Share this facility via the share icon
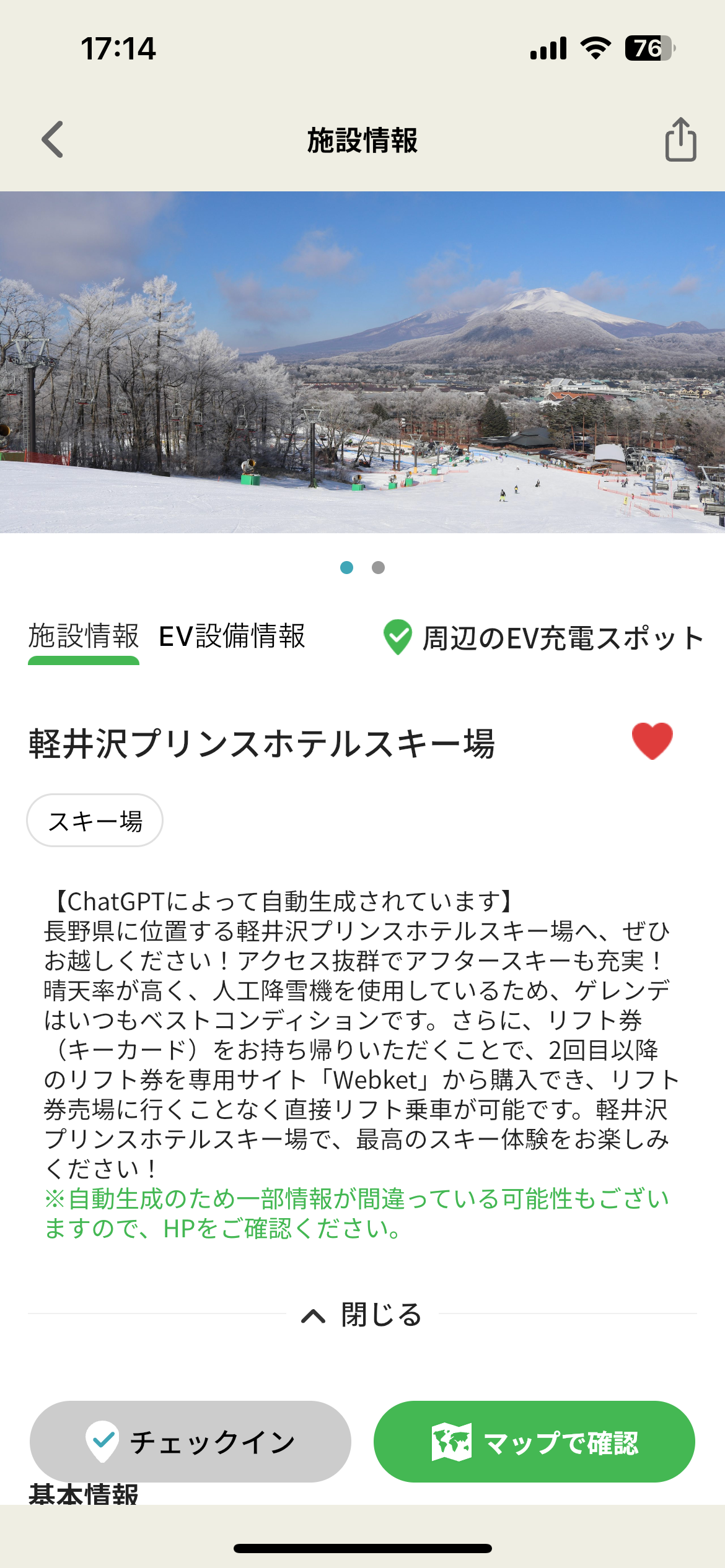725x1568 pixels. pyautogui.click(x=680, y=139)
